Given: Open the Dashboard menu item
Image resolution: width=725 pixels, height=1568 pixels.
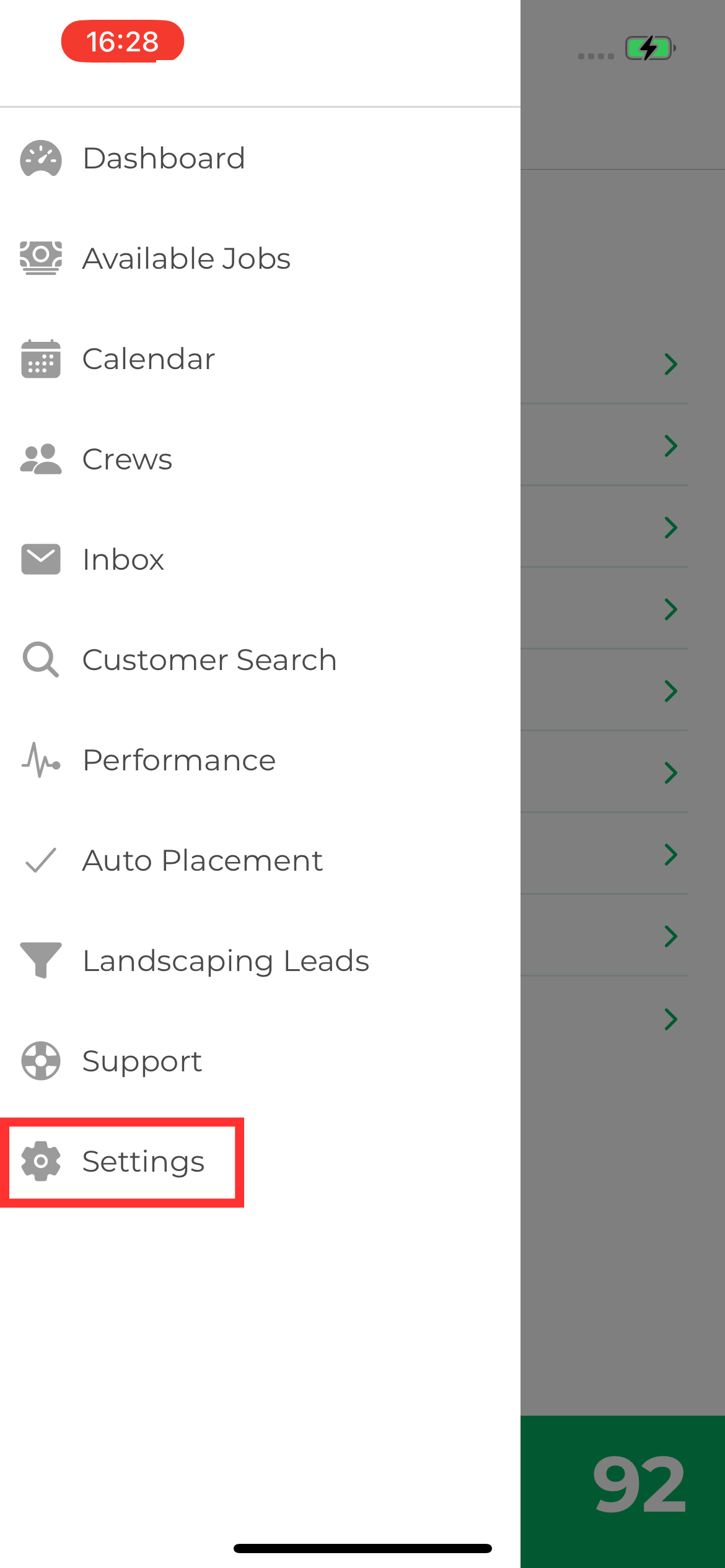Looking at the screenshot, I should click(260, 158).
